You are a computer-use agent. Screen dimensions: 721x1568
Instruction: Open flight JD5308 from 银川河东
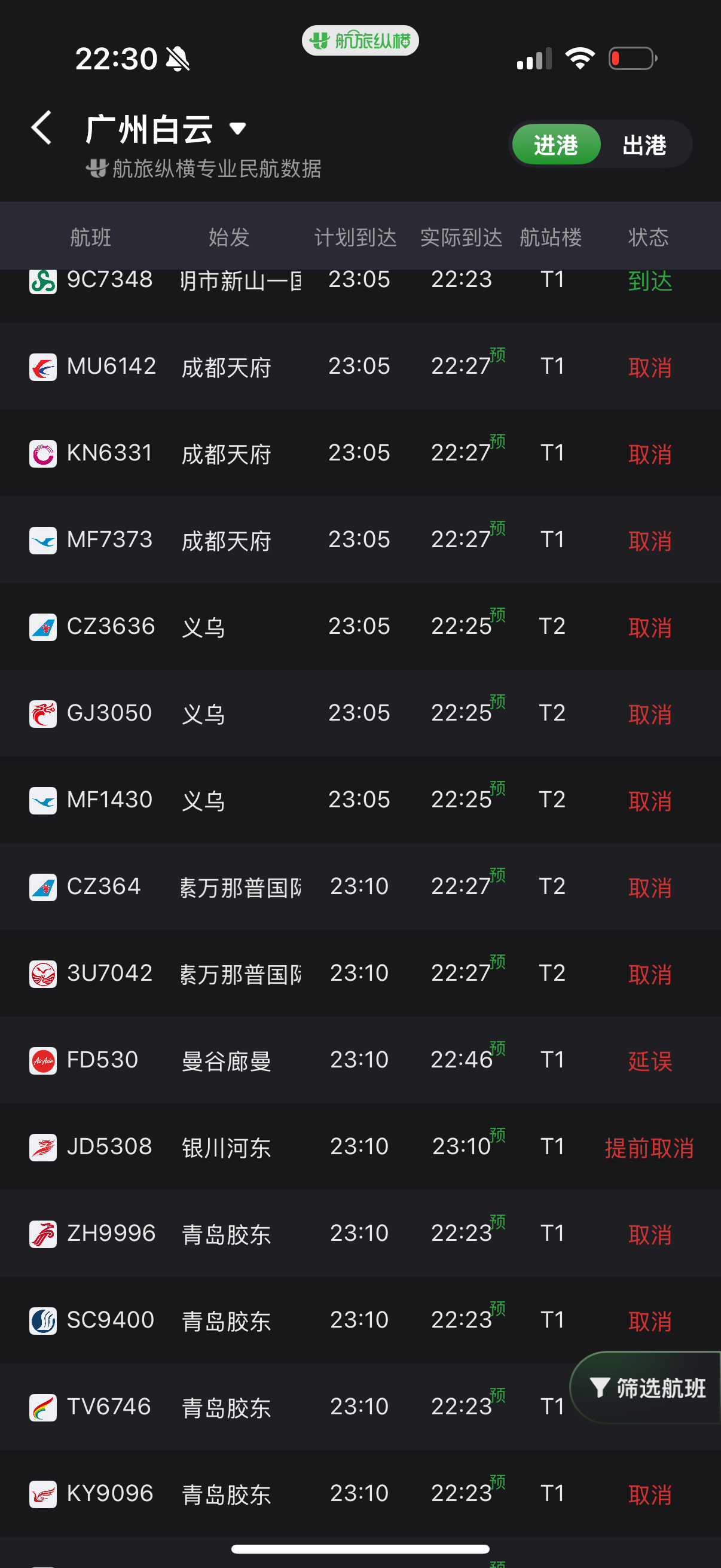click(360, 1147)
